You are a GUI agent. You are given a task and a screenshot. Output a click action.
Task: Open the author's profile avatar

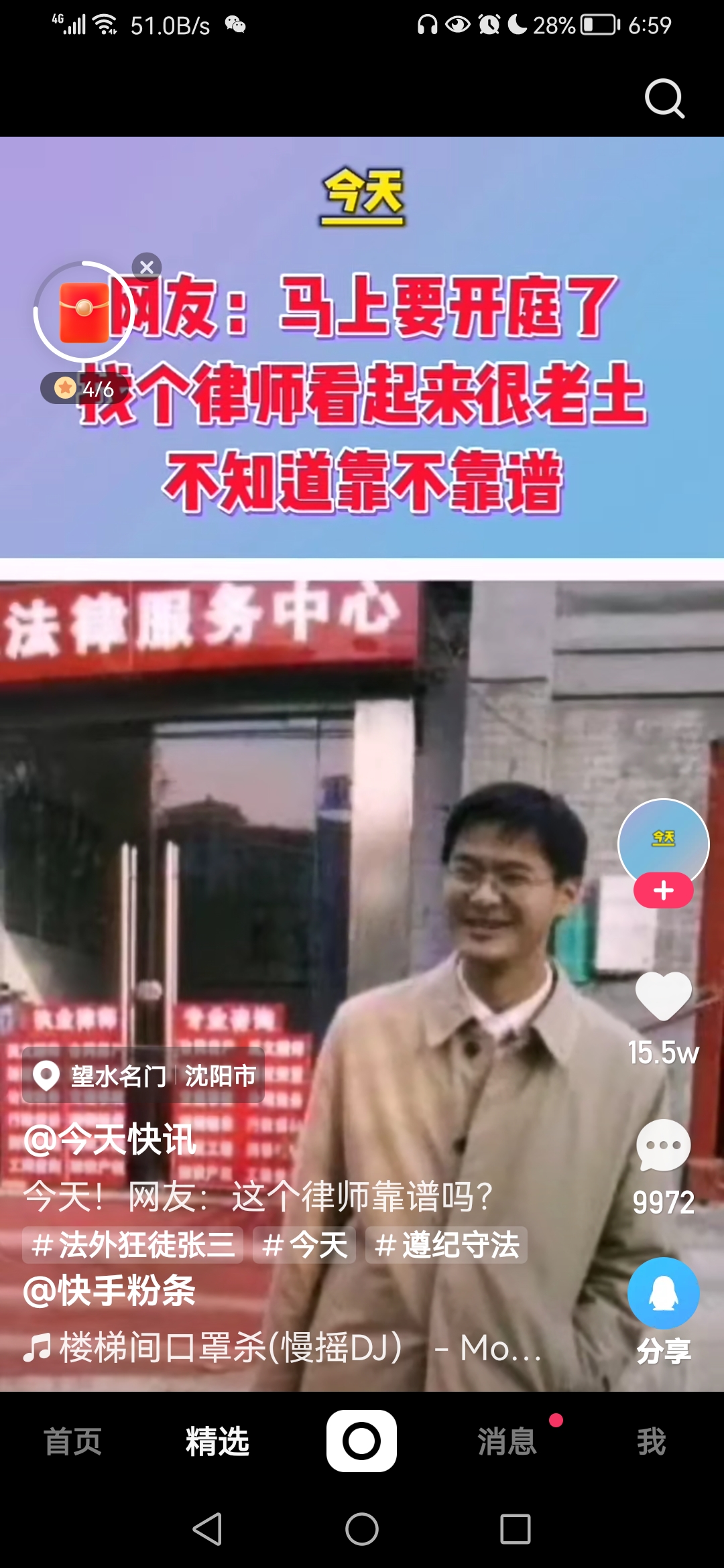(x=663, y=842)
